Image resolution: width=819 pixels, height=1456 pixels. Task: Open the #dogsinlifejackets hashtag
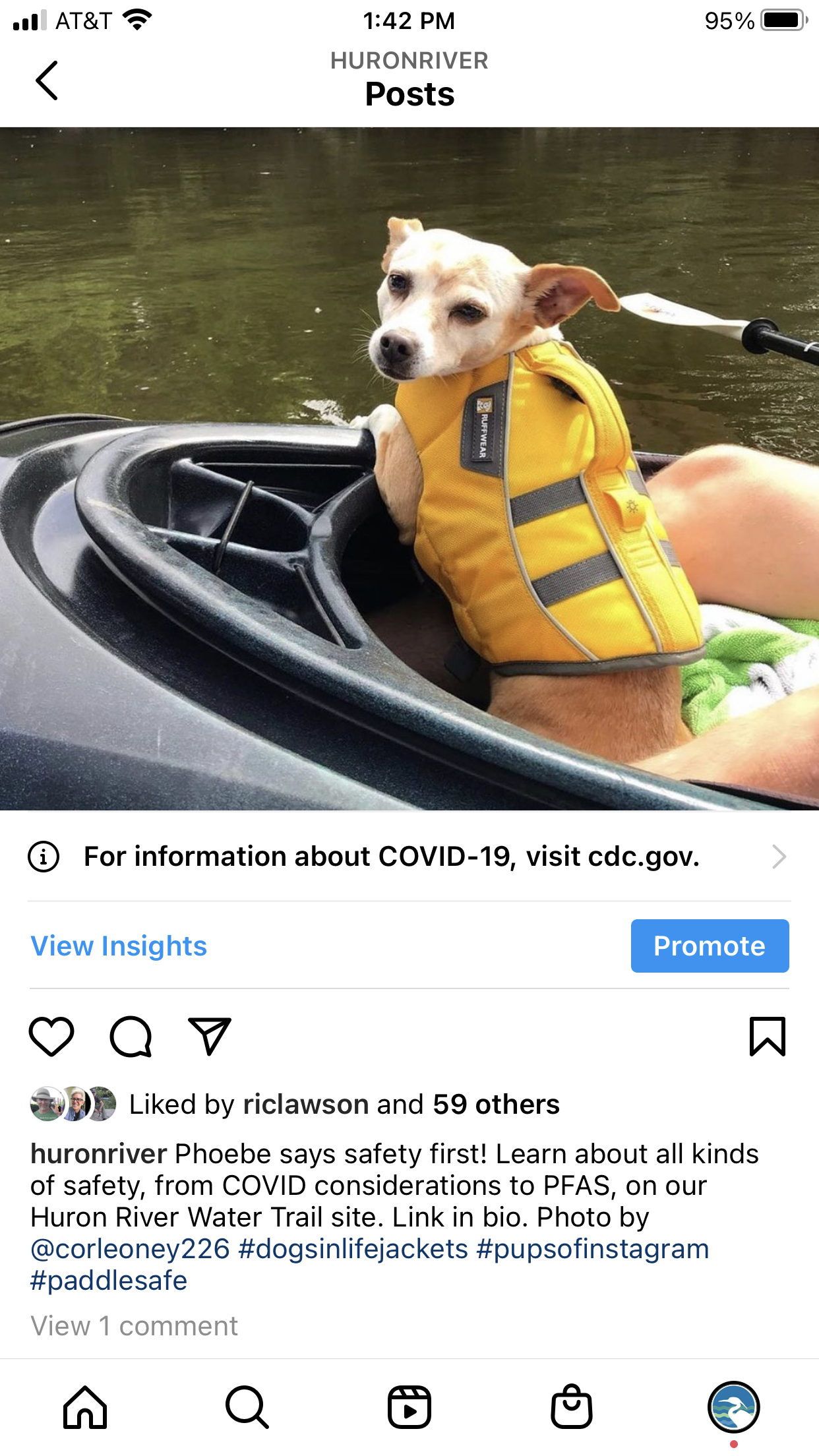tap(353, 1249)
